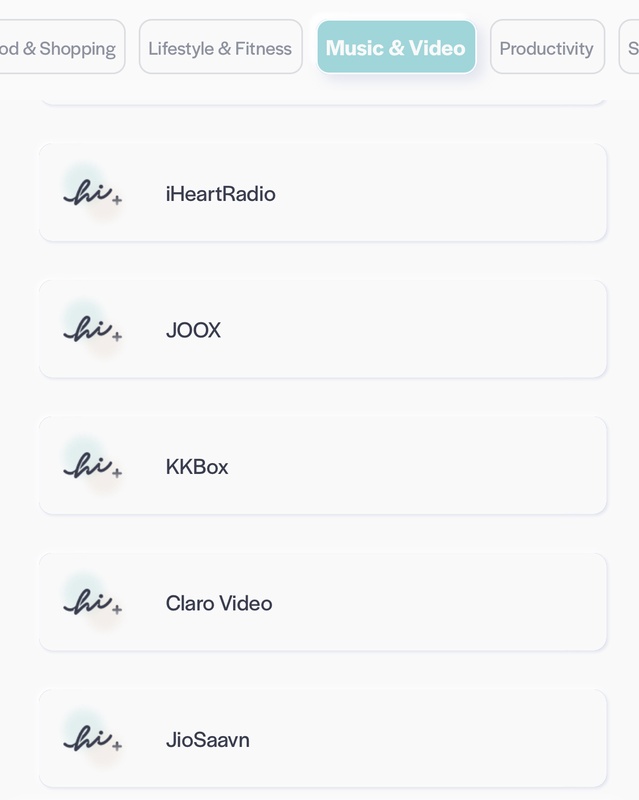Open the iHeartRadio card

322,193
